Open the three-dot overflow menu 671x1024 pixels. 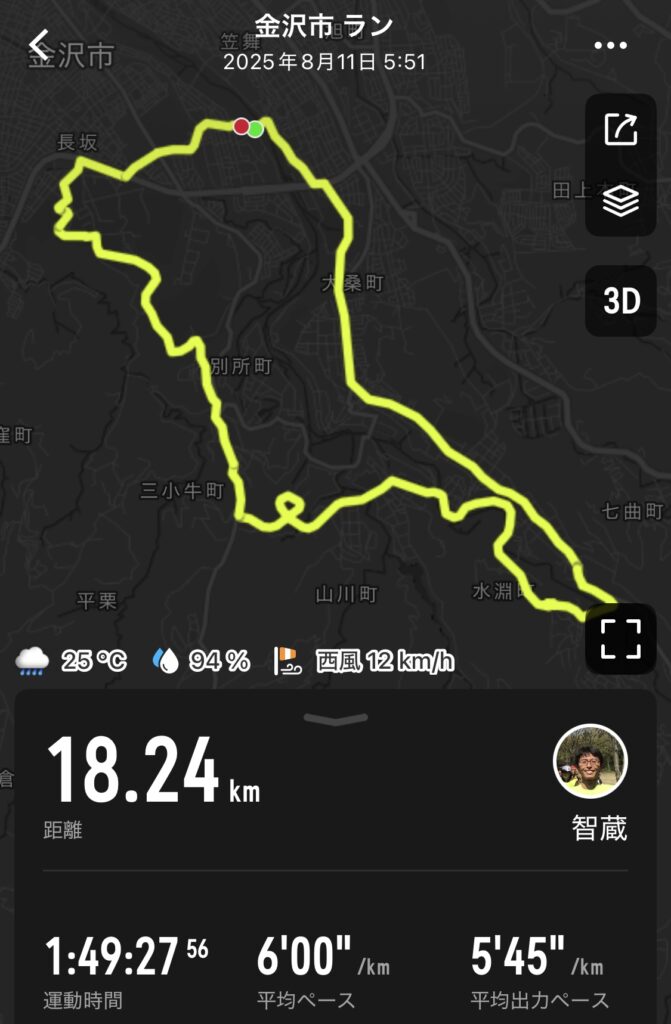tap(609, 45)
